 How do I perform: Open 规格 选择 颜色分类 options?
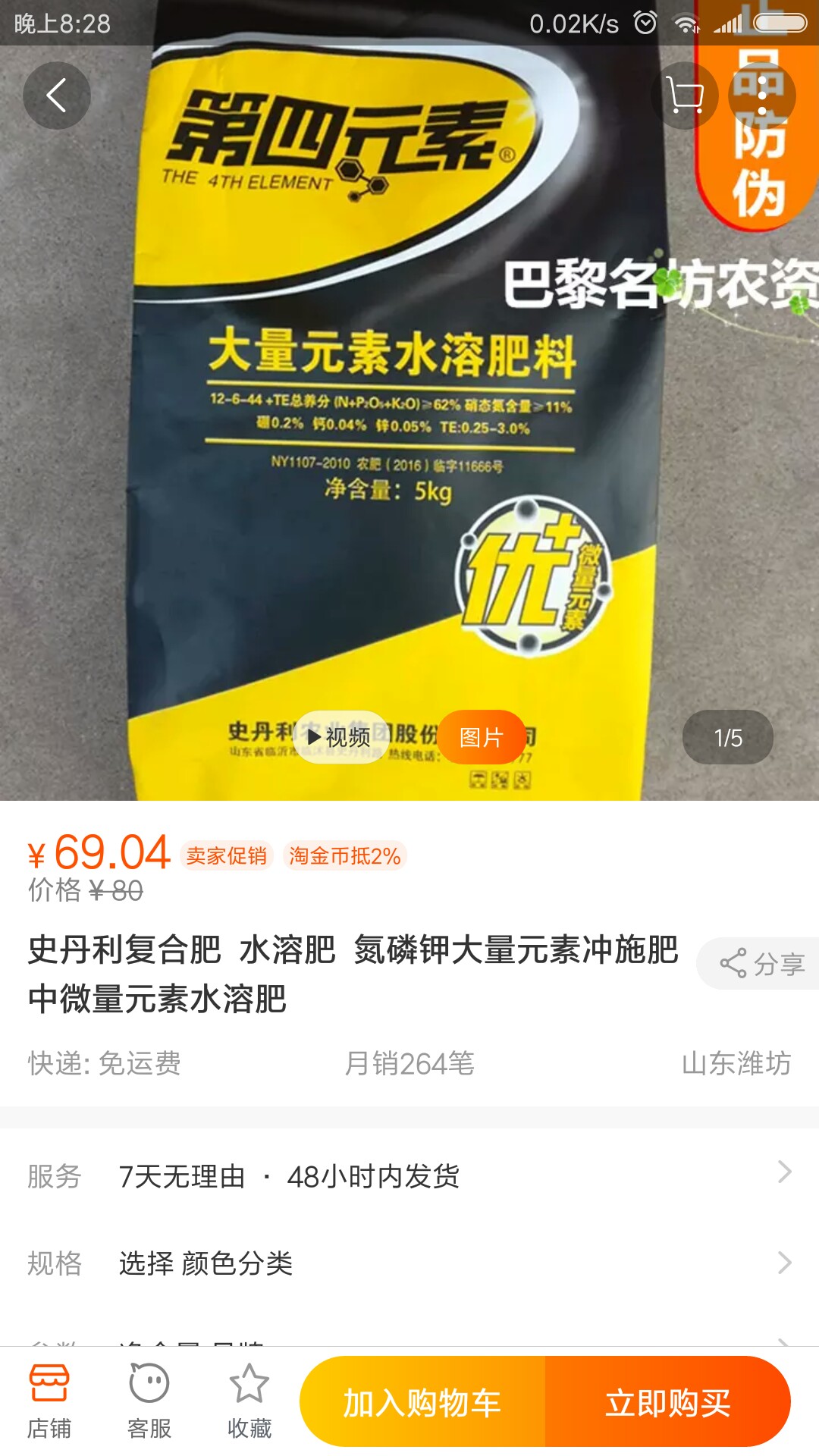pos(409,1263)
